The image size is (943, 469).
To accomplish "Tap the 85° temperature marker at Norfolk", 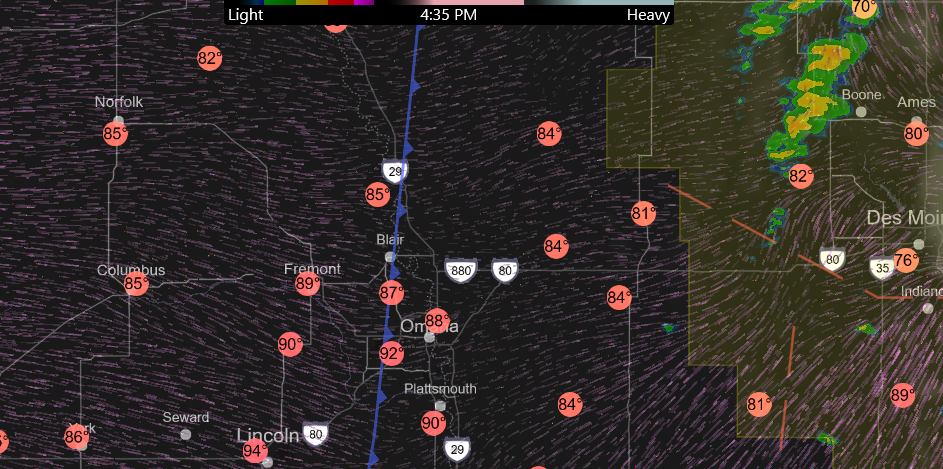I will point(115,133).
